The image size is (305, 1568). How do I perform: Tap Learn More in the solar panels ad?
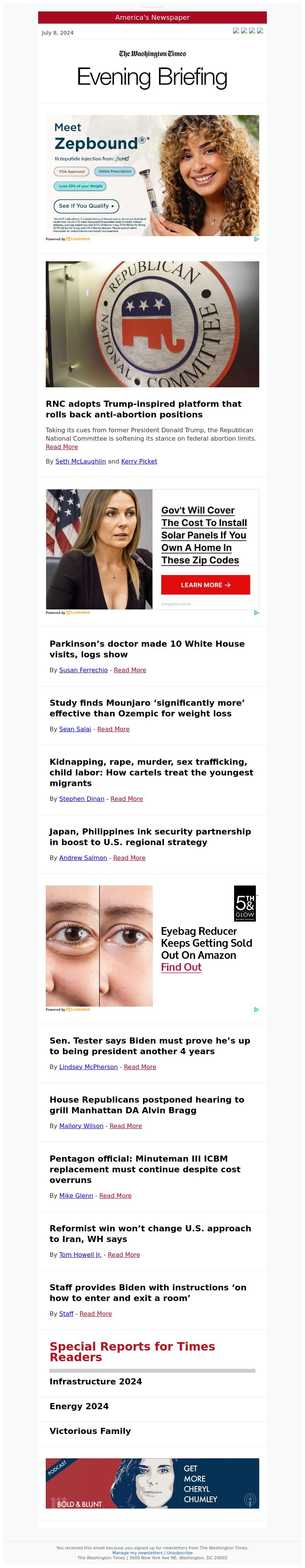pos(205,585)
